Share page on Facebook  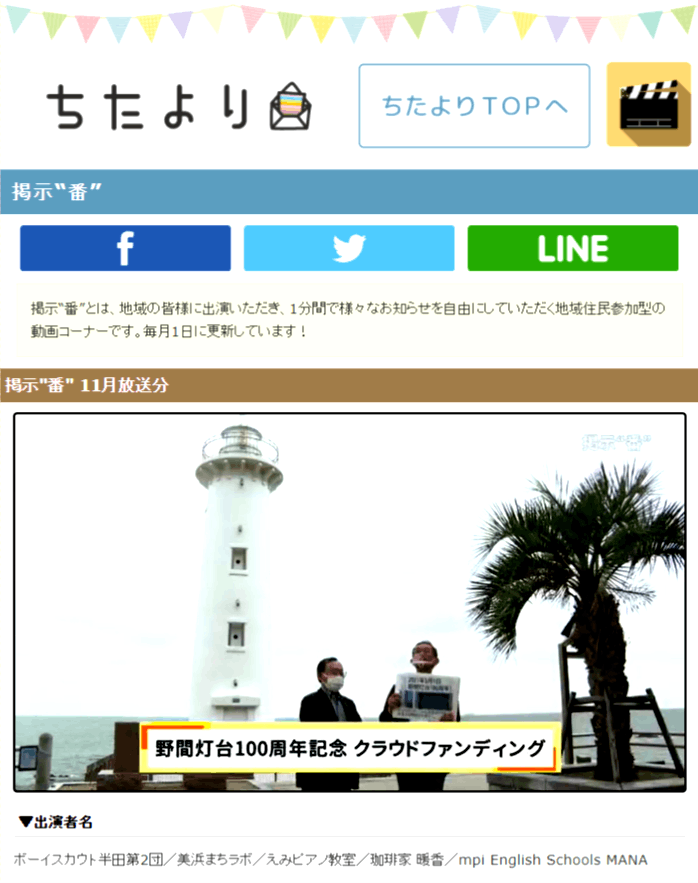pyautogui.click(x=125, y=248)
